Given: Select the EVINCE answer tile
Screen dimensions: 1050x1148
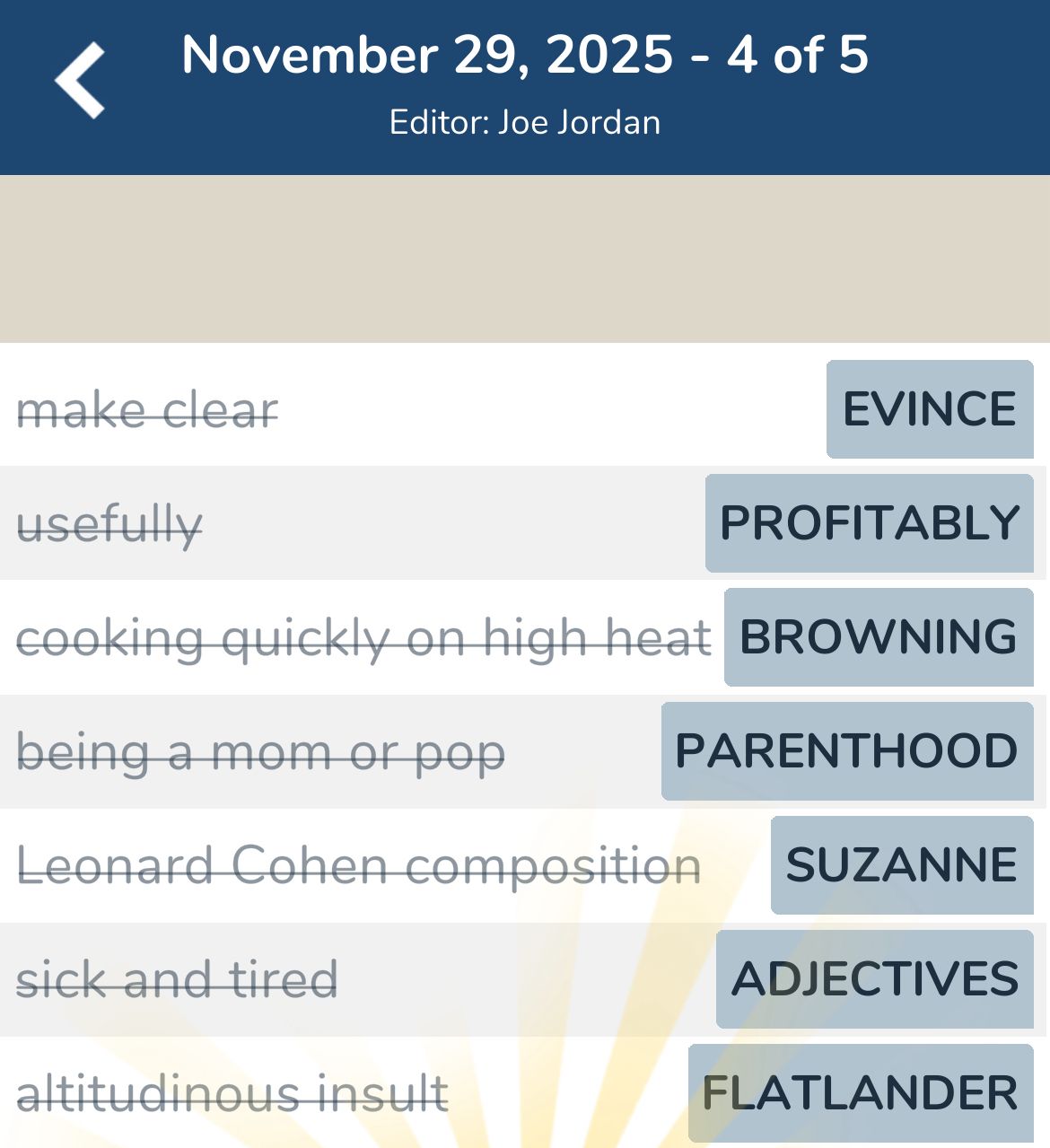Looking at the screenshot, I should pyautogui.click(x=928, y=409).
